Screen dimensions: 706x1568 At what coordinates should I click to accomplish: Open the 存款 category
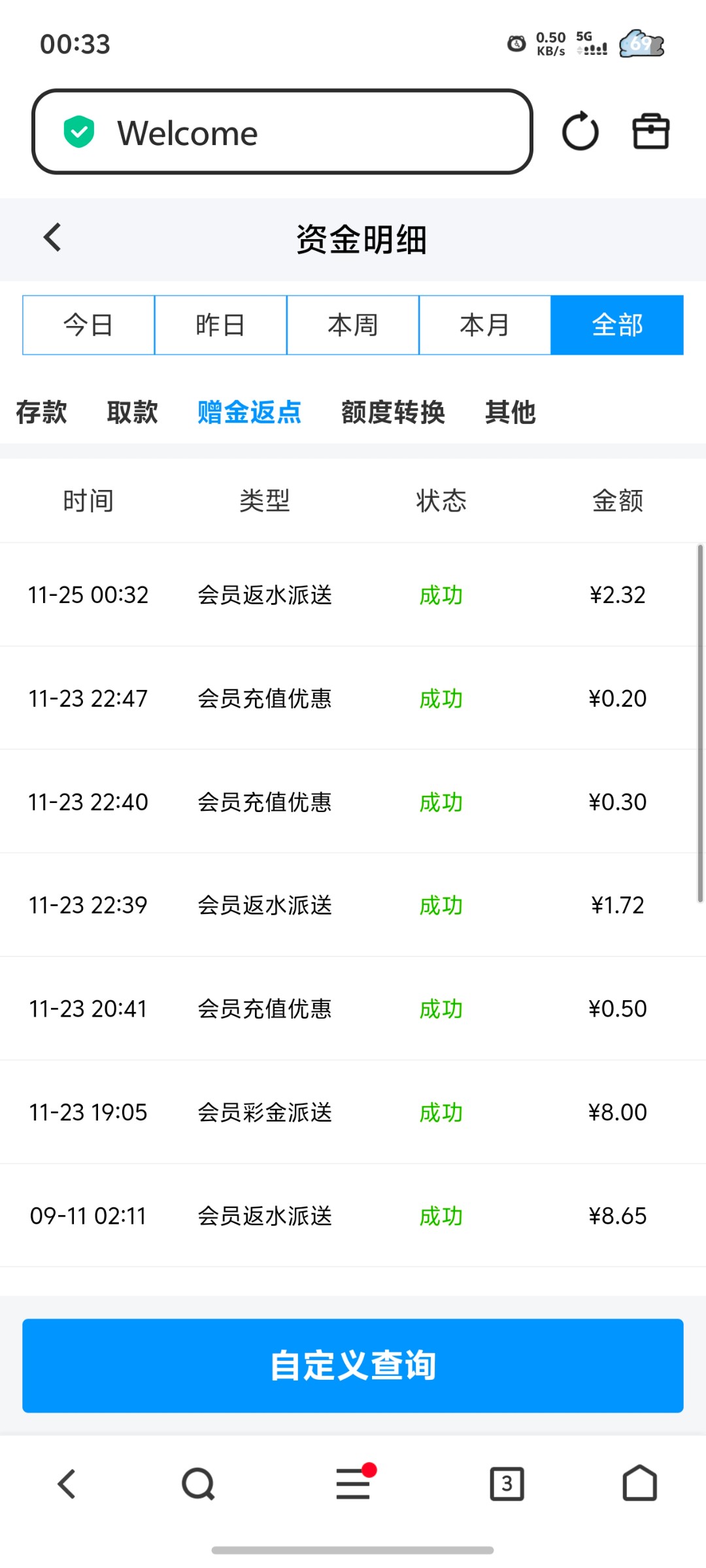tap(41, 412)
